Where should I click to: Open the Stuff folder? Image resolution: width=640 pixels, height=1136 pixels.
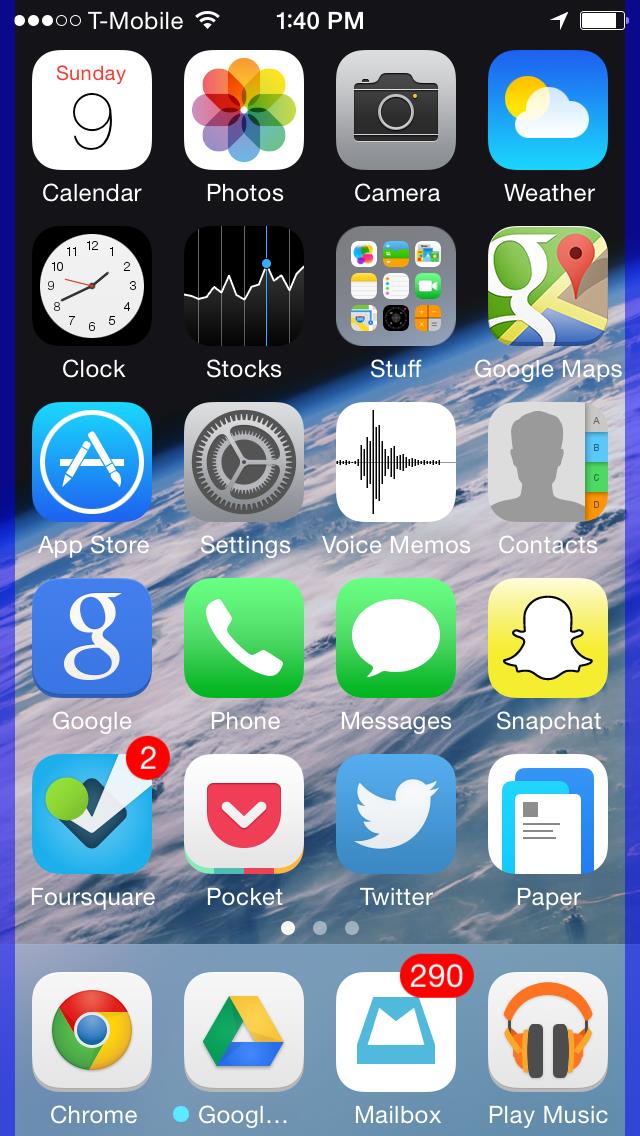(396, 286)
